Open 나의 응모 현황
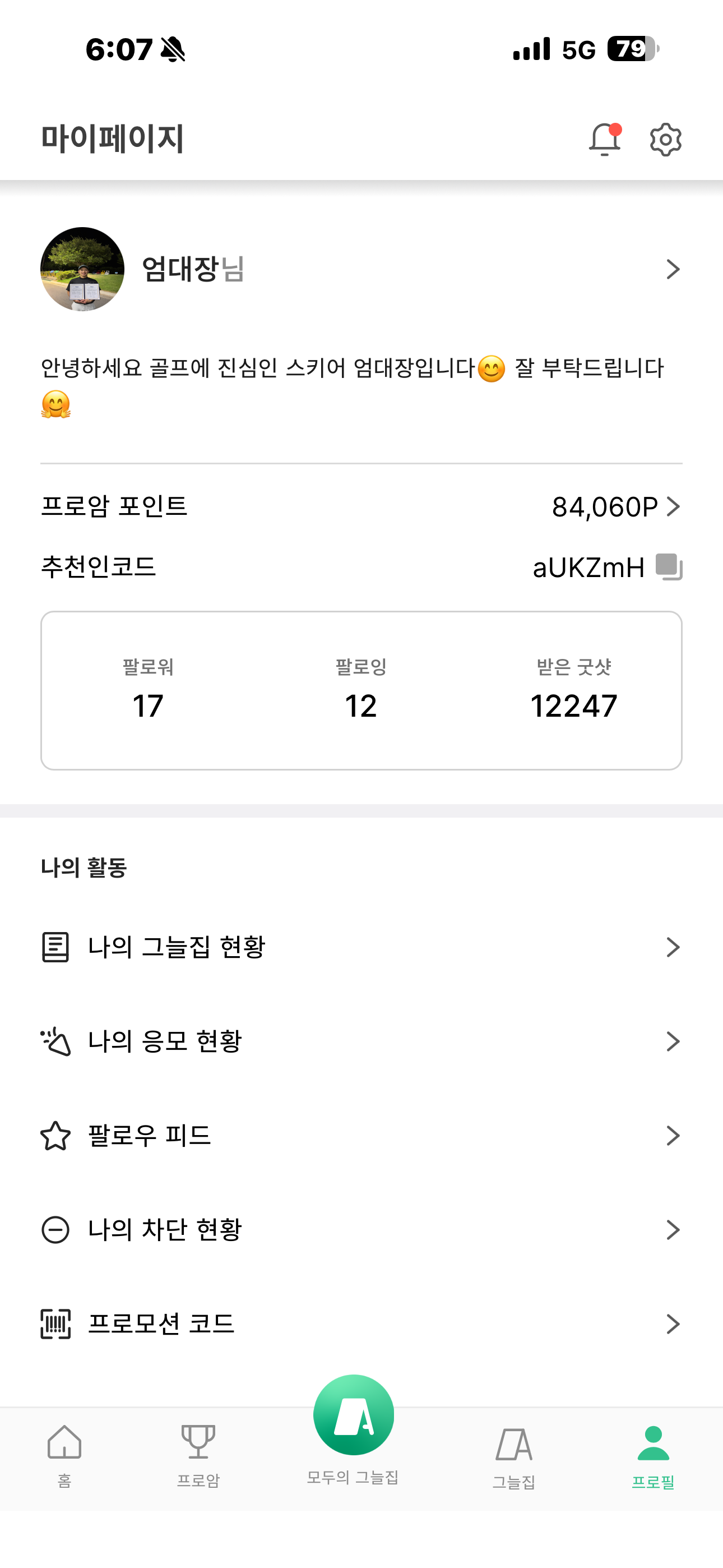723x1568 pixels. point(361,1041)
